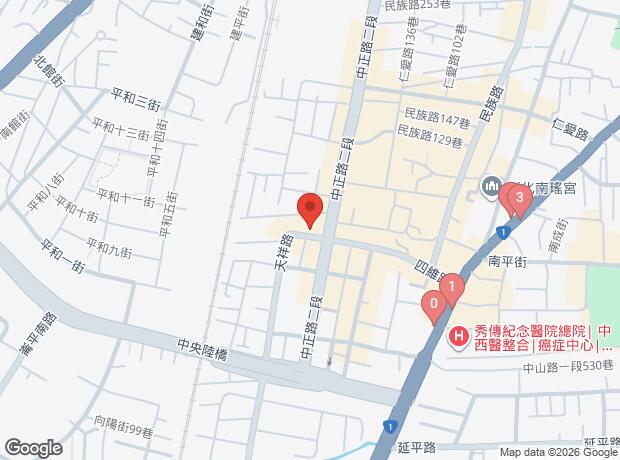620x460 pixels.
Task: Select the map marker numbered 0
Action: tap(434, 305)
